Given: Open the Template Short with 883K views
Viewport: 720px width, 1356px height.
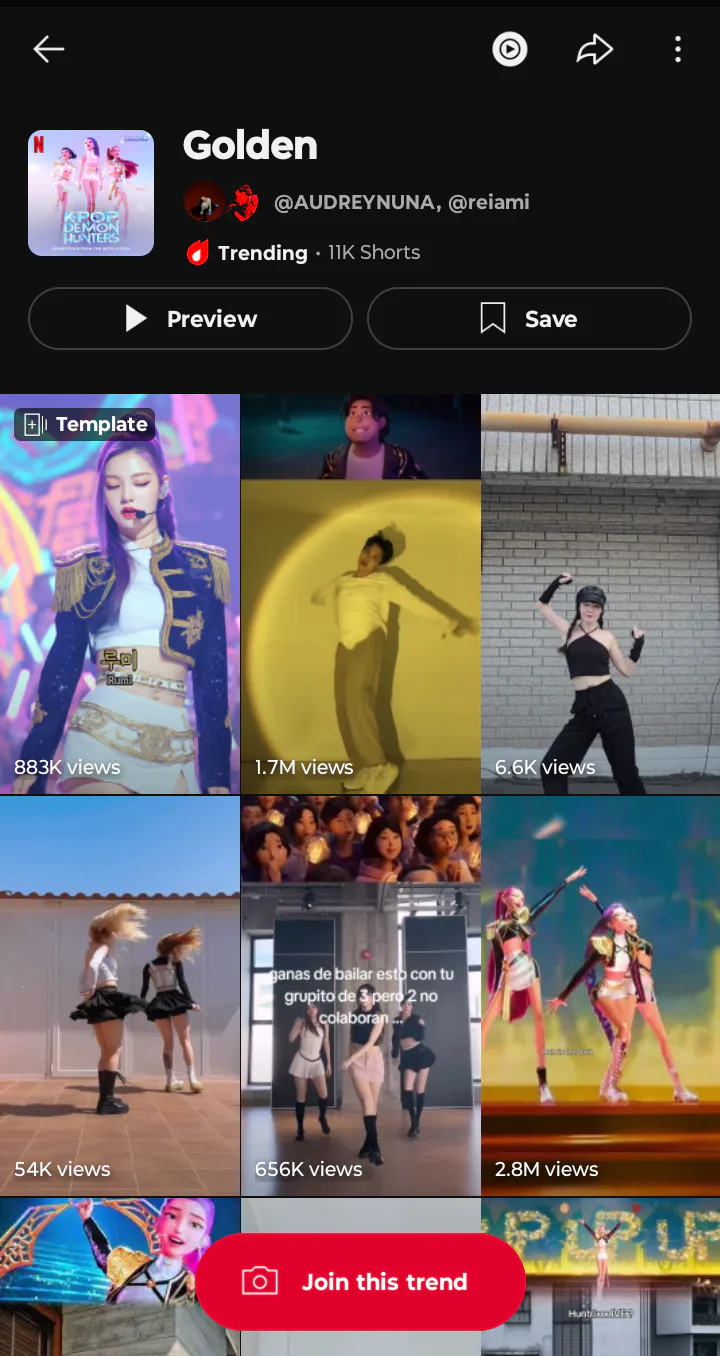Looking at the screenshot, I should tap(120, 594).
